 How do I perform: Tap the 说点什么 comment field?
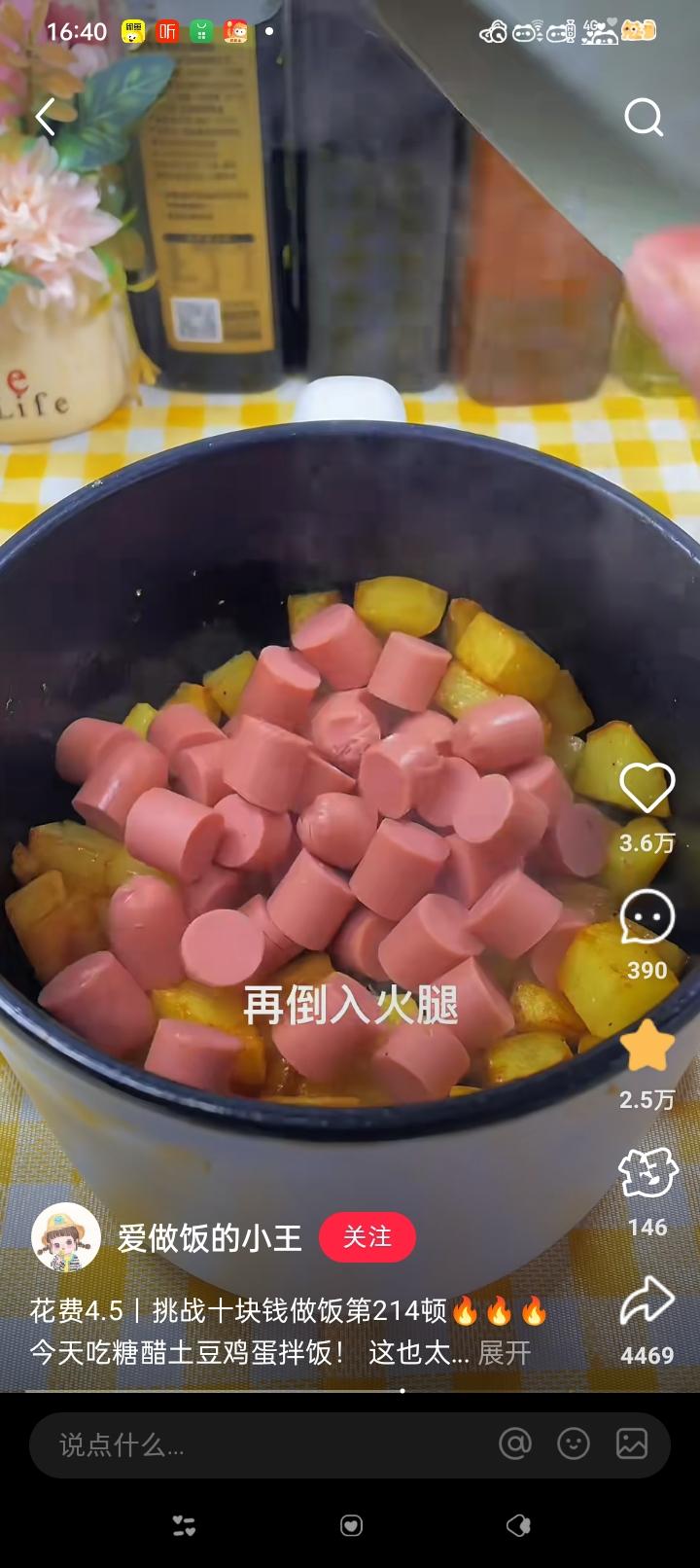coord(243,1444)
